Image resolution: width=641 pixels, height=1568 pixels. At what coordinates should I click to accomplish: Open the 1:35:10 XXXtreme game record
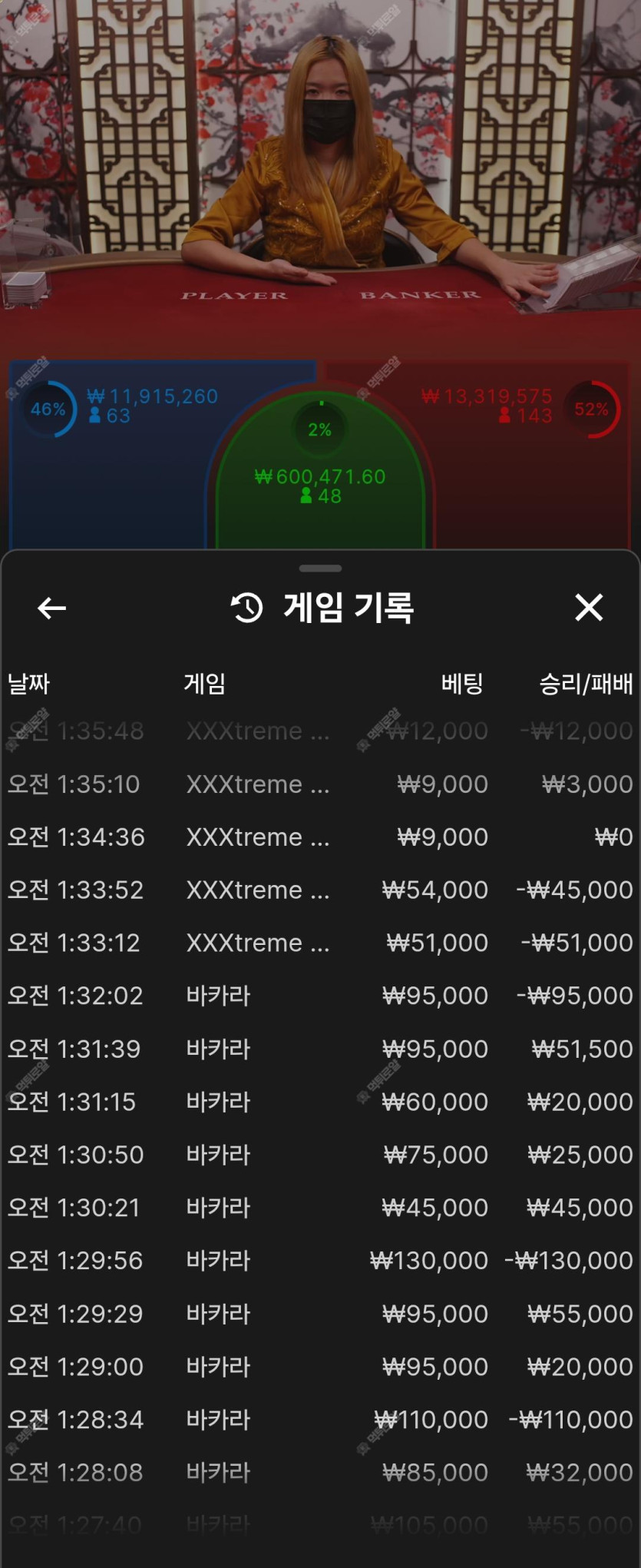click(x=320, y=784)
